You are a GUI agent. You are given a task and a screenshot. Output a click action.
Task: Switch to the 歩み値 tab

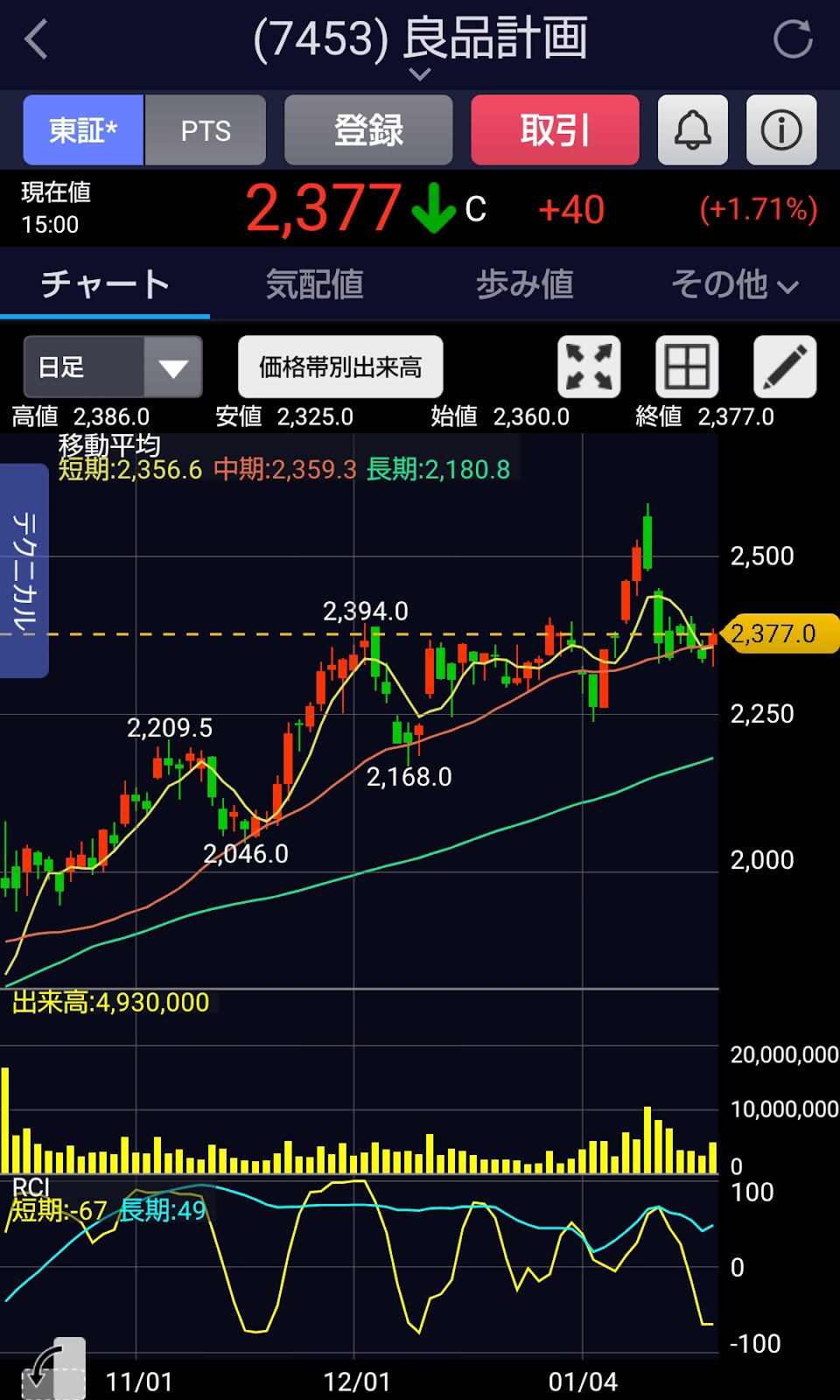(x=525, y=283)
